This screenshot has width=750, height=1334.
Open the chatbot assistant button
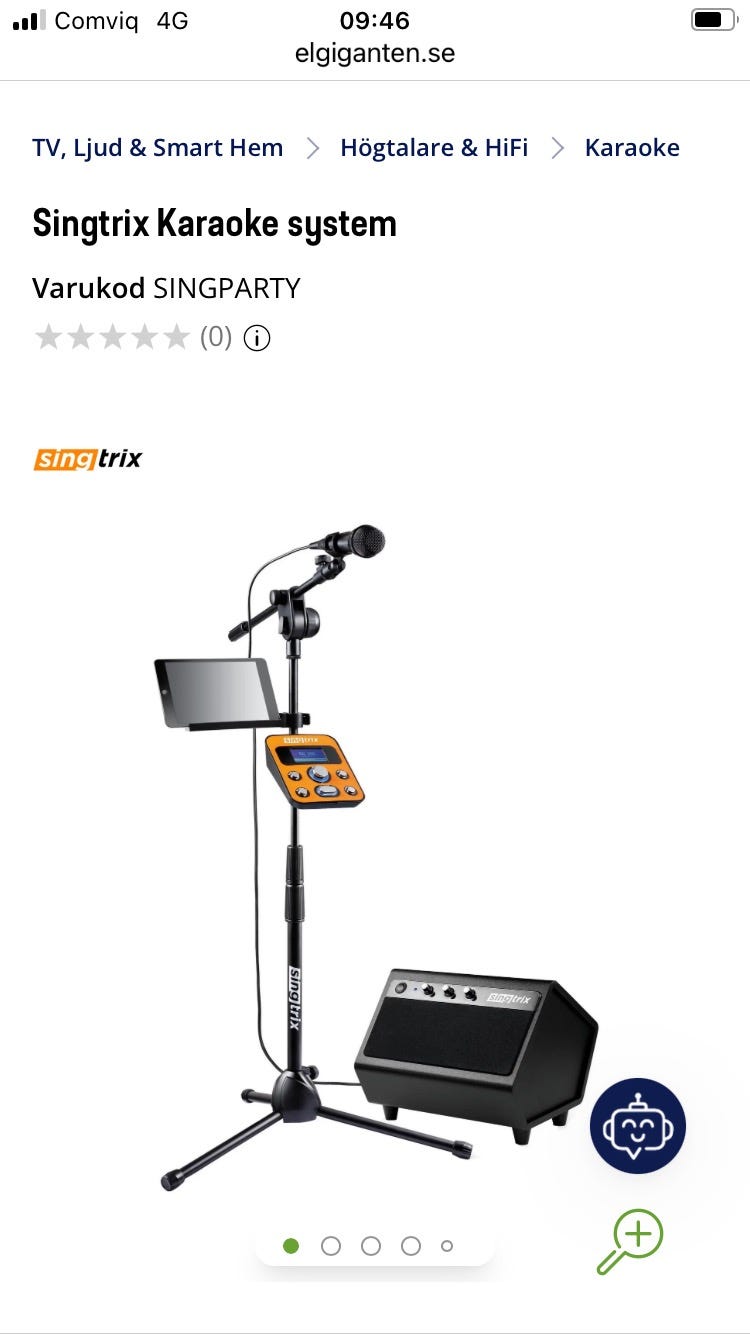point(638,1125)
